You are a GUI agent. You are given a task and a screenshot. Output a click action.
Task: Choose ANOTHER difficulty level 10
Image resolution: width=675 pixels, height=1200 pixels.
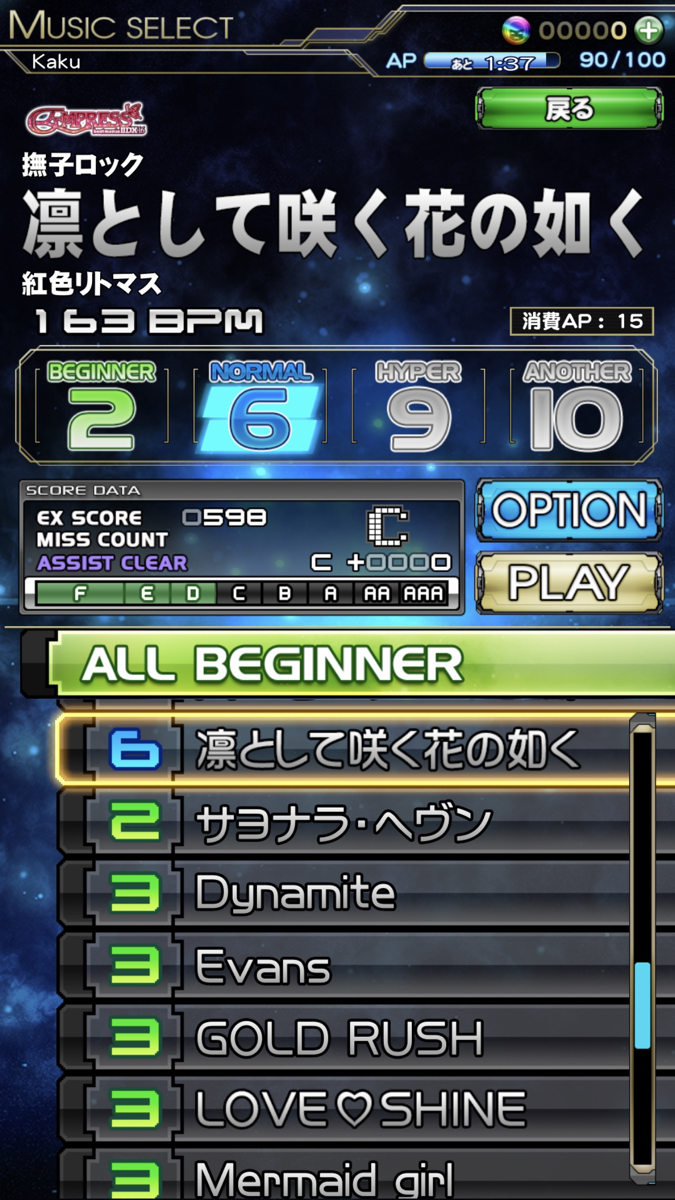pyautogui.click(x=576, y=406)
